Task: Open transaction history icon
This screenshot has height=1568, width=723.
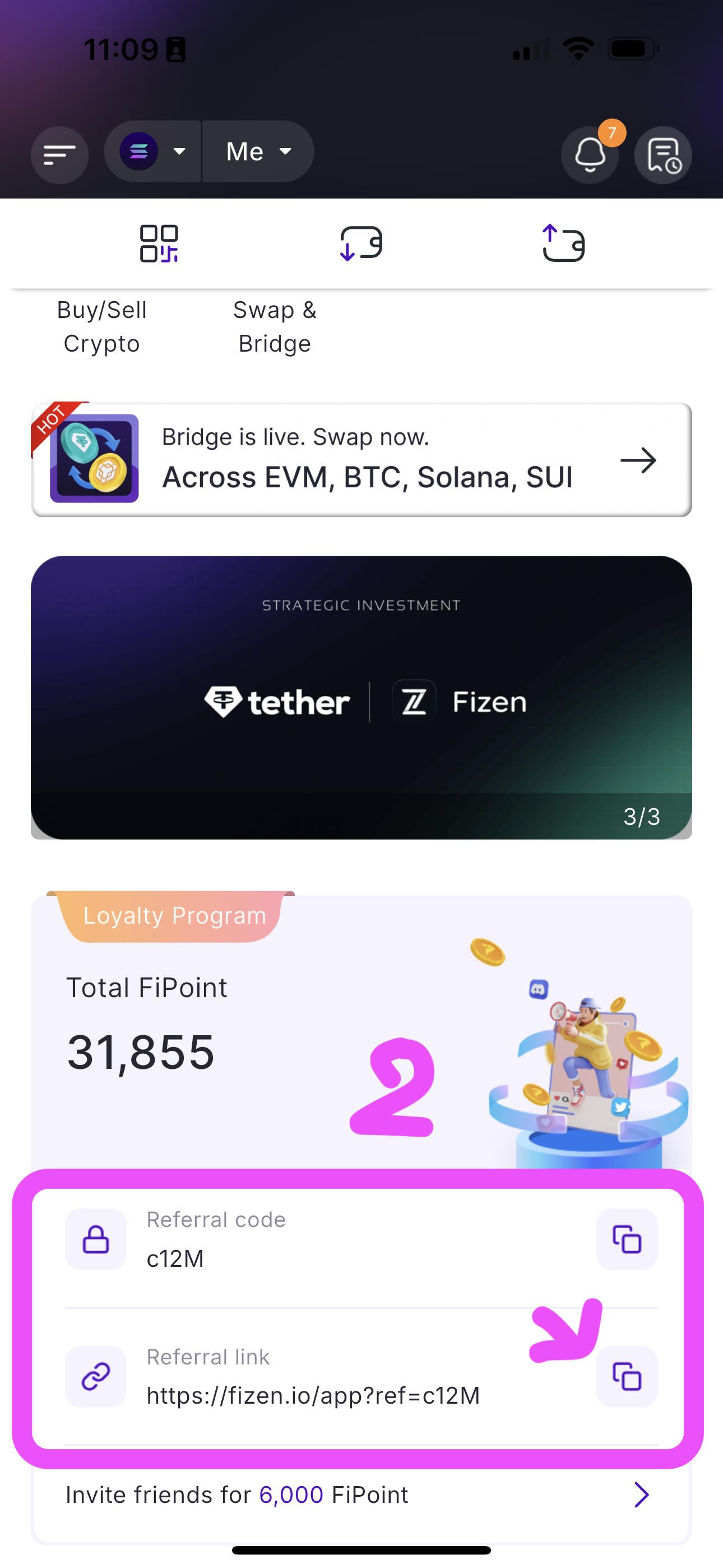Action: [662, 155]
